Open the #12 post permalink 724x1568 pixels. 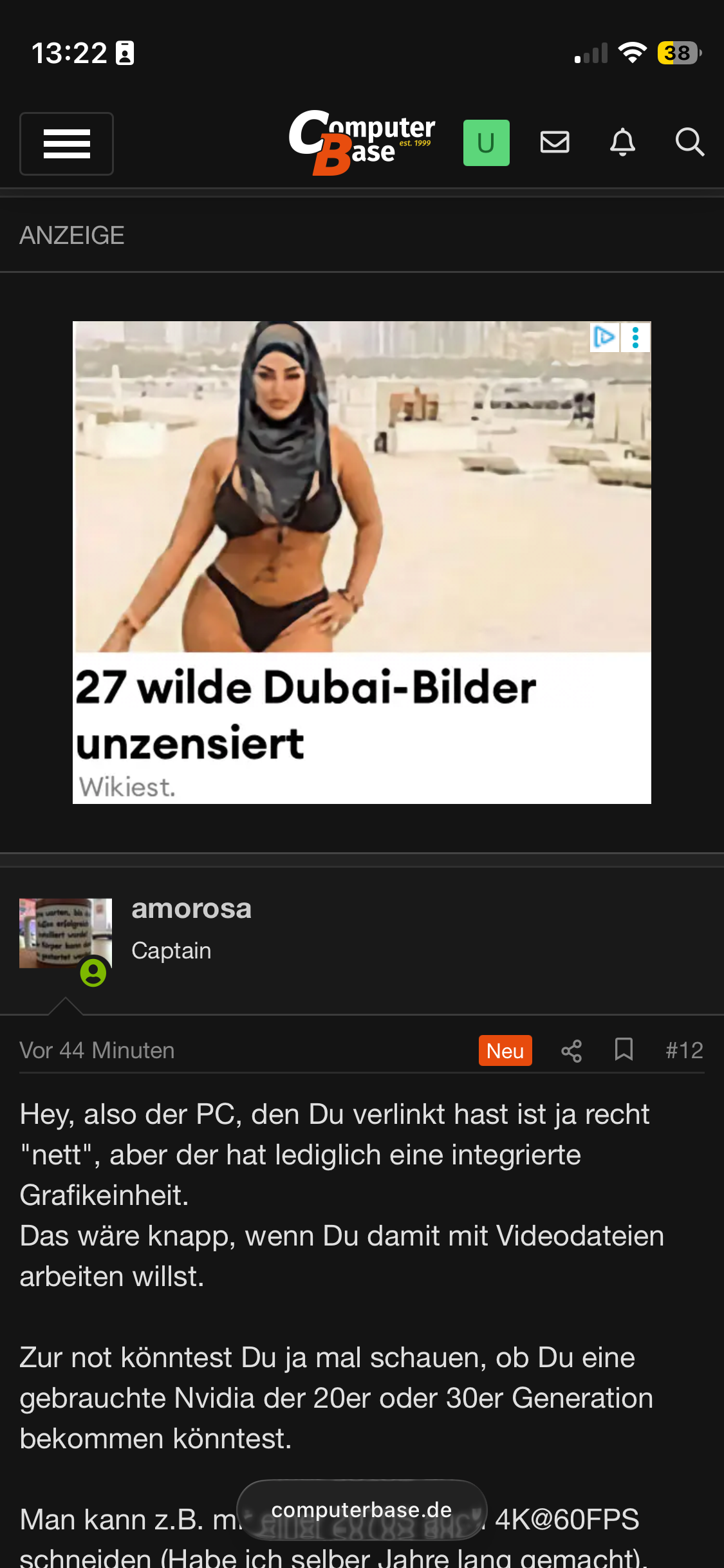(x=684, y=1050)
